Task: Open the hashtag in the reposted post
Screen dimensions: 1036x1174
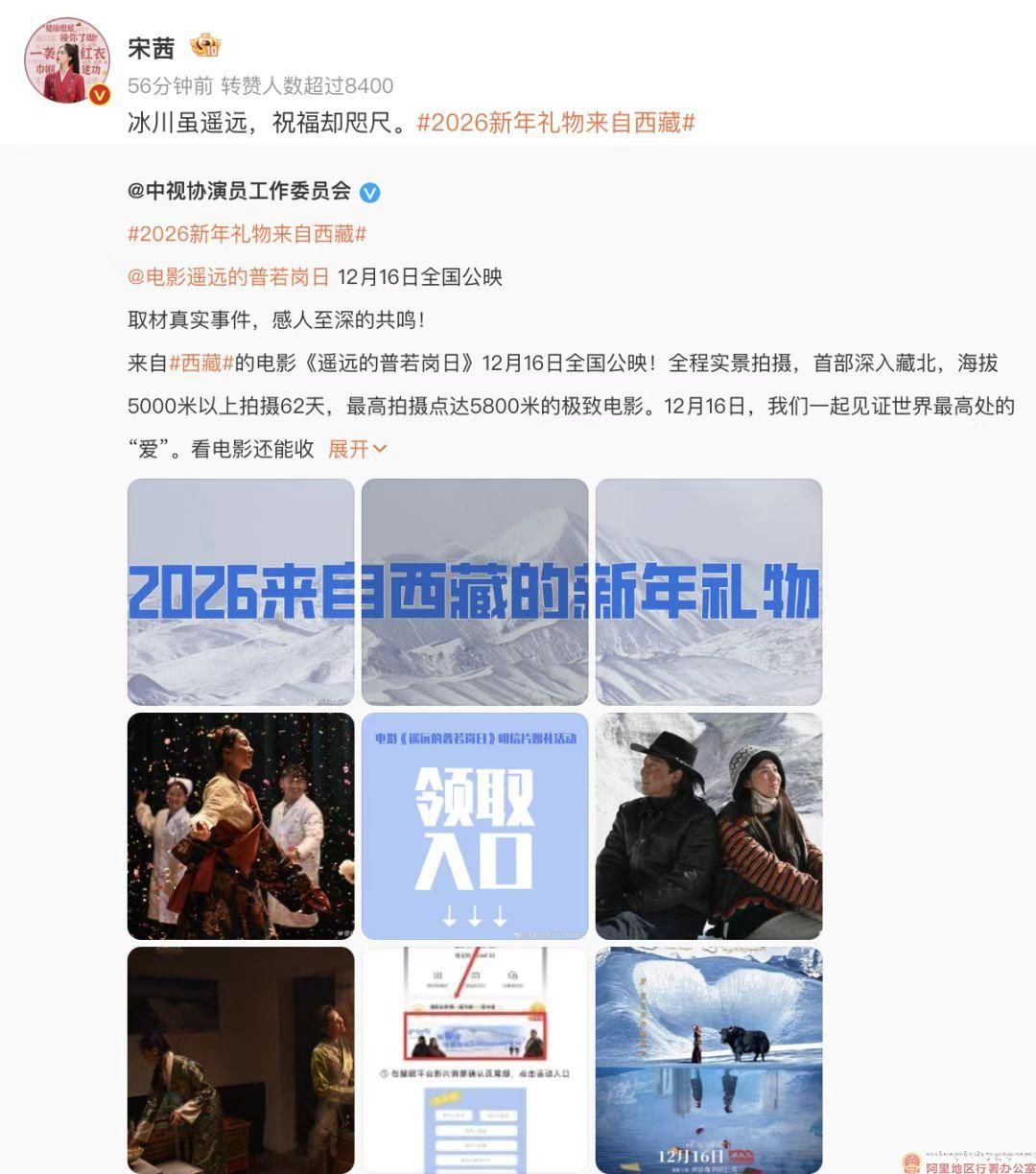Action: coord(247,234)
